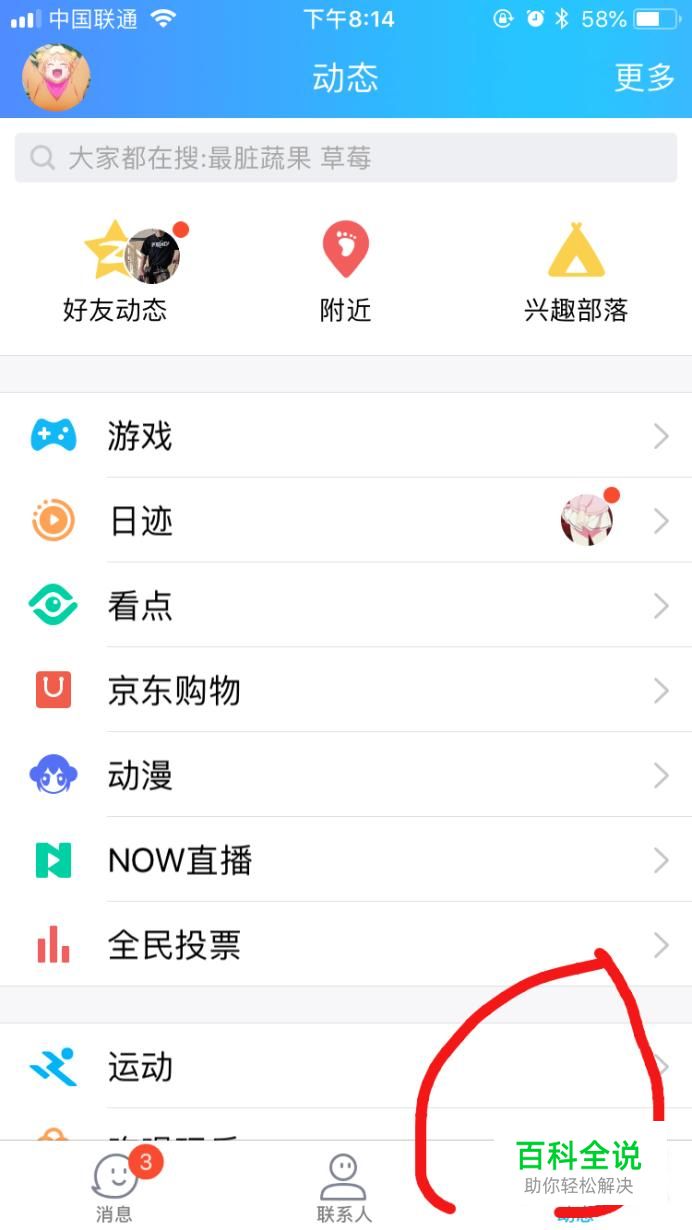Image resolution: width=692 pixels, height=1230 pixels.
Task: Open the 游戏 row
Action: pos(345,436)
